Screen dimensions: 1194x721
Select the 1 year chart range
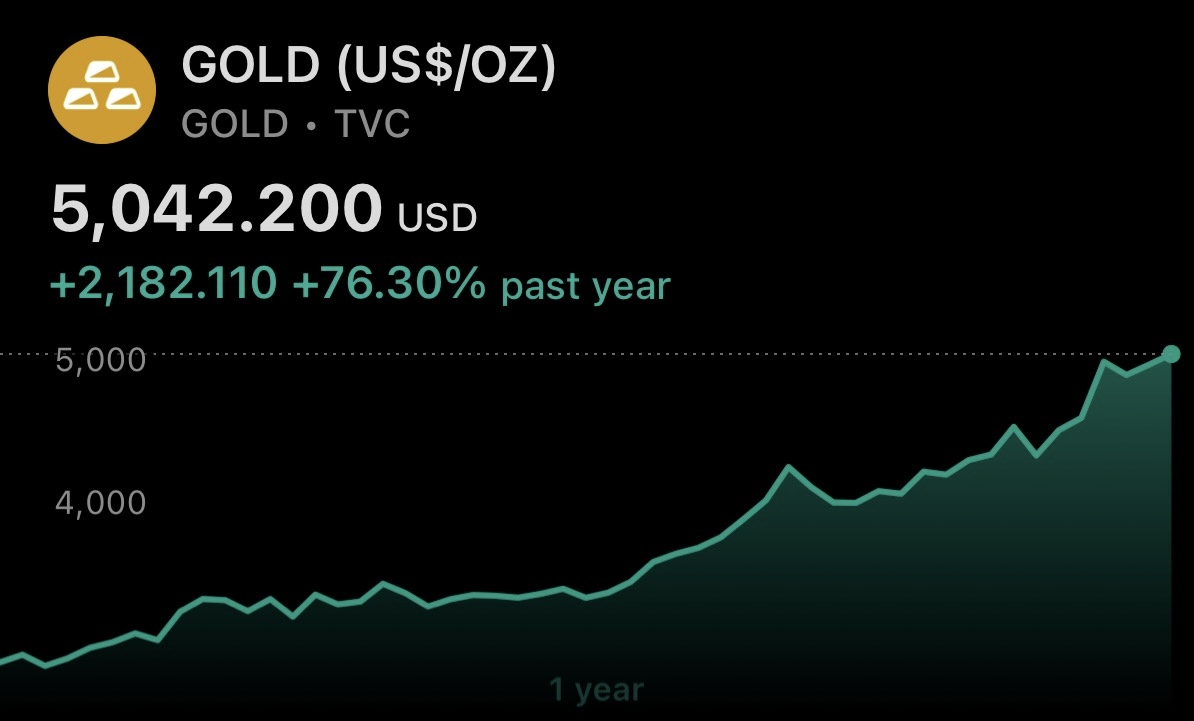pyautogui.click(x=596, y=689)
